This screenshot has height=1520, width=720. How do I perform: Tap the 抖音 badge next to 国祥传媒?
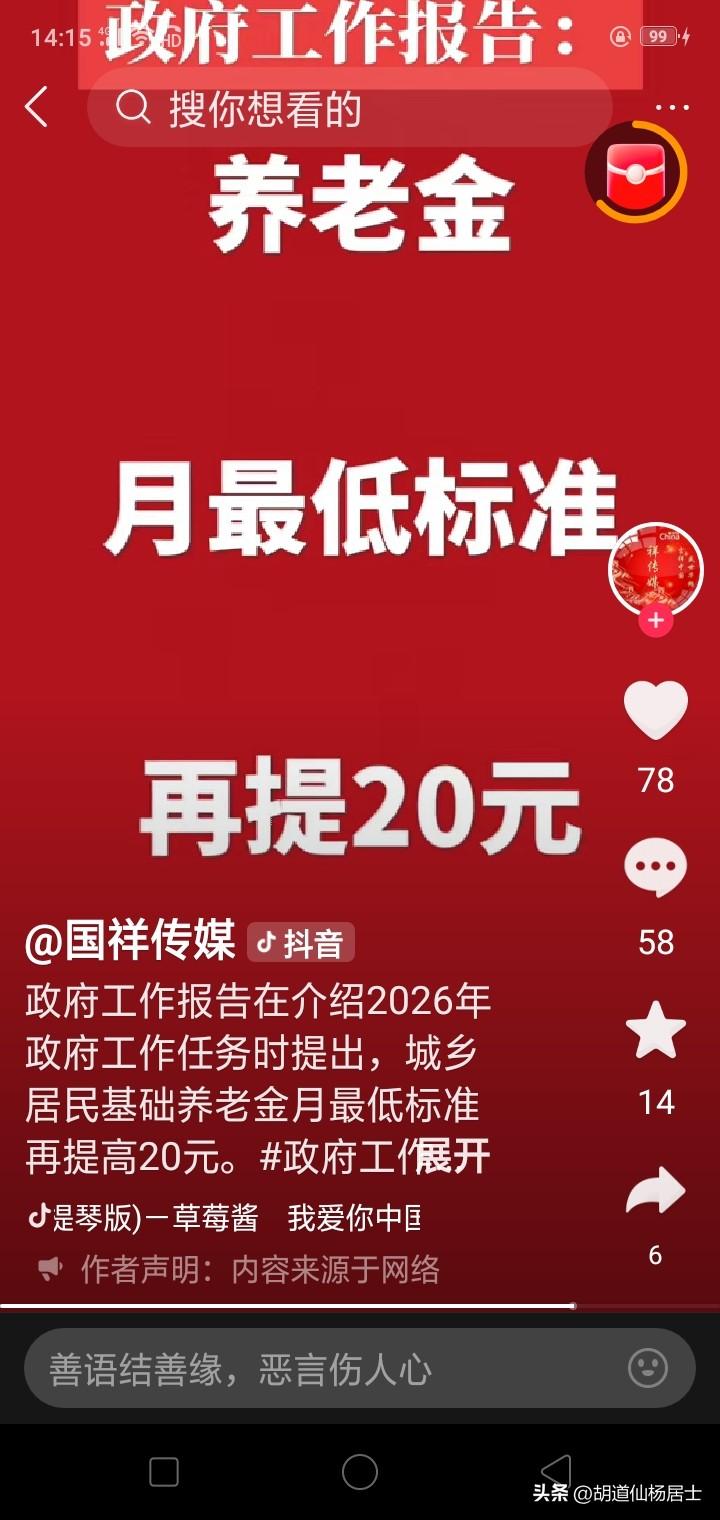(303, 940)
